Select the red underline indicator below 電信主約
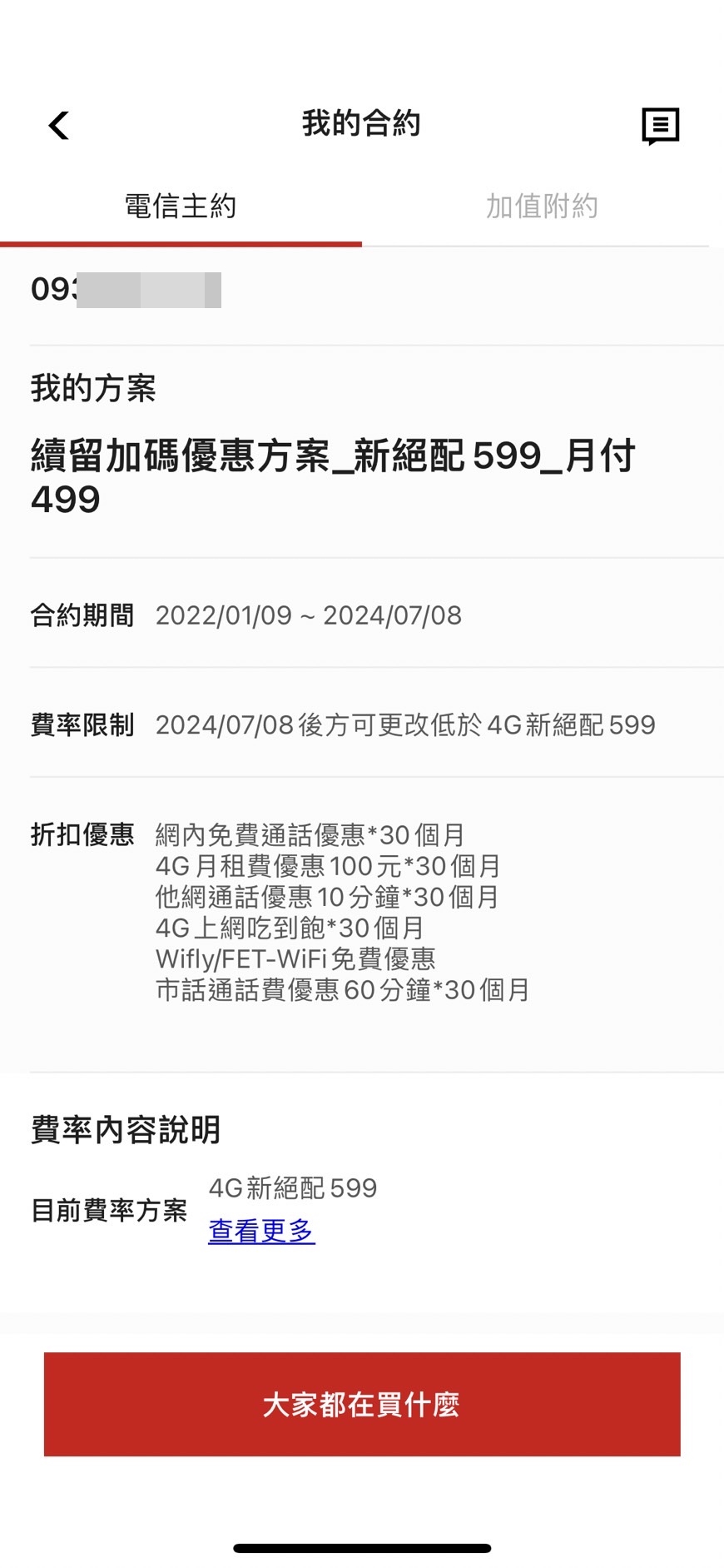 pos(181,243)
